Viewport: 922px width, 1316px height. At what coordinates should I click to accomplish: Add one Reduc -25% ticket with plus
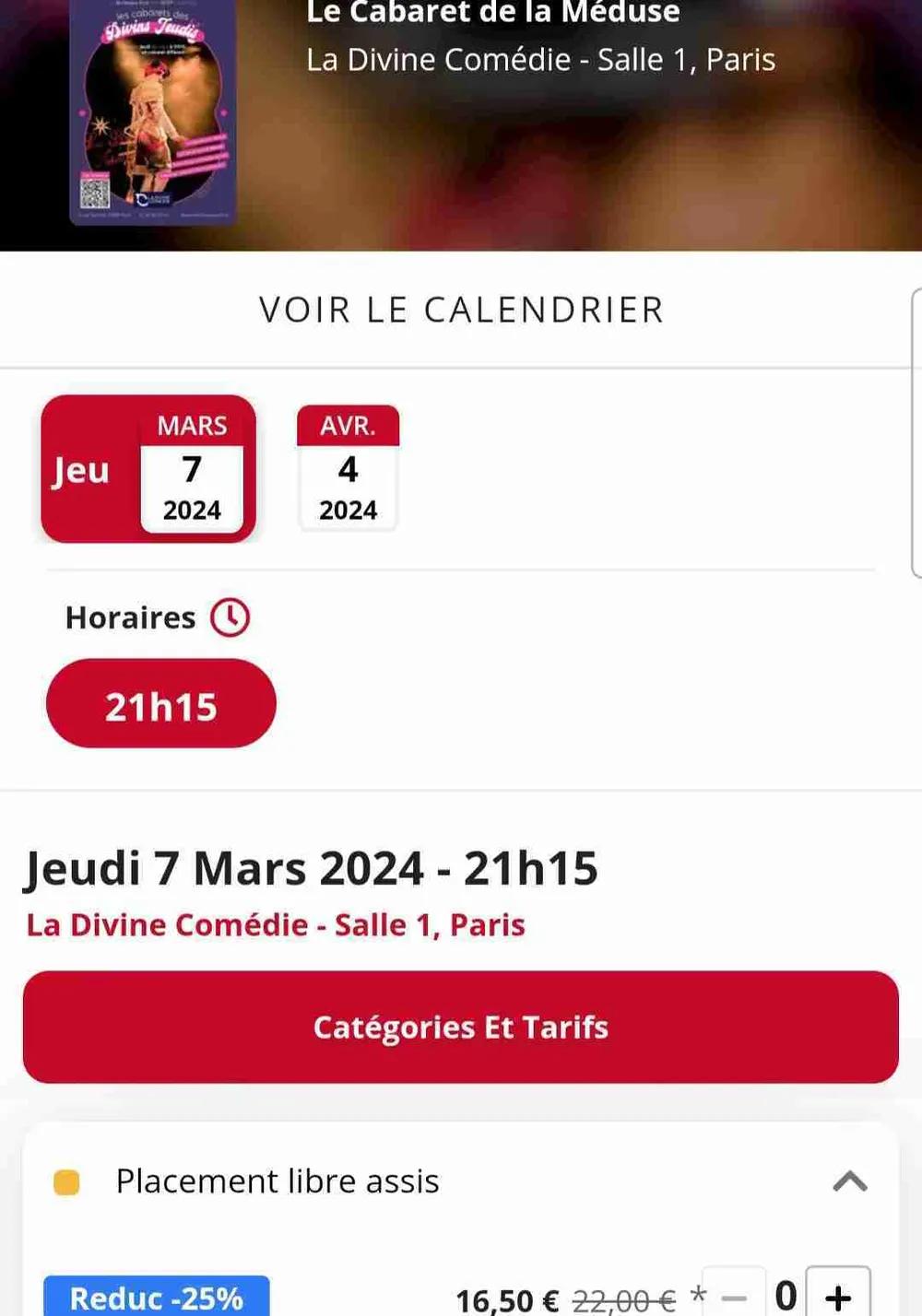[x=837, y=1296]
